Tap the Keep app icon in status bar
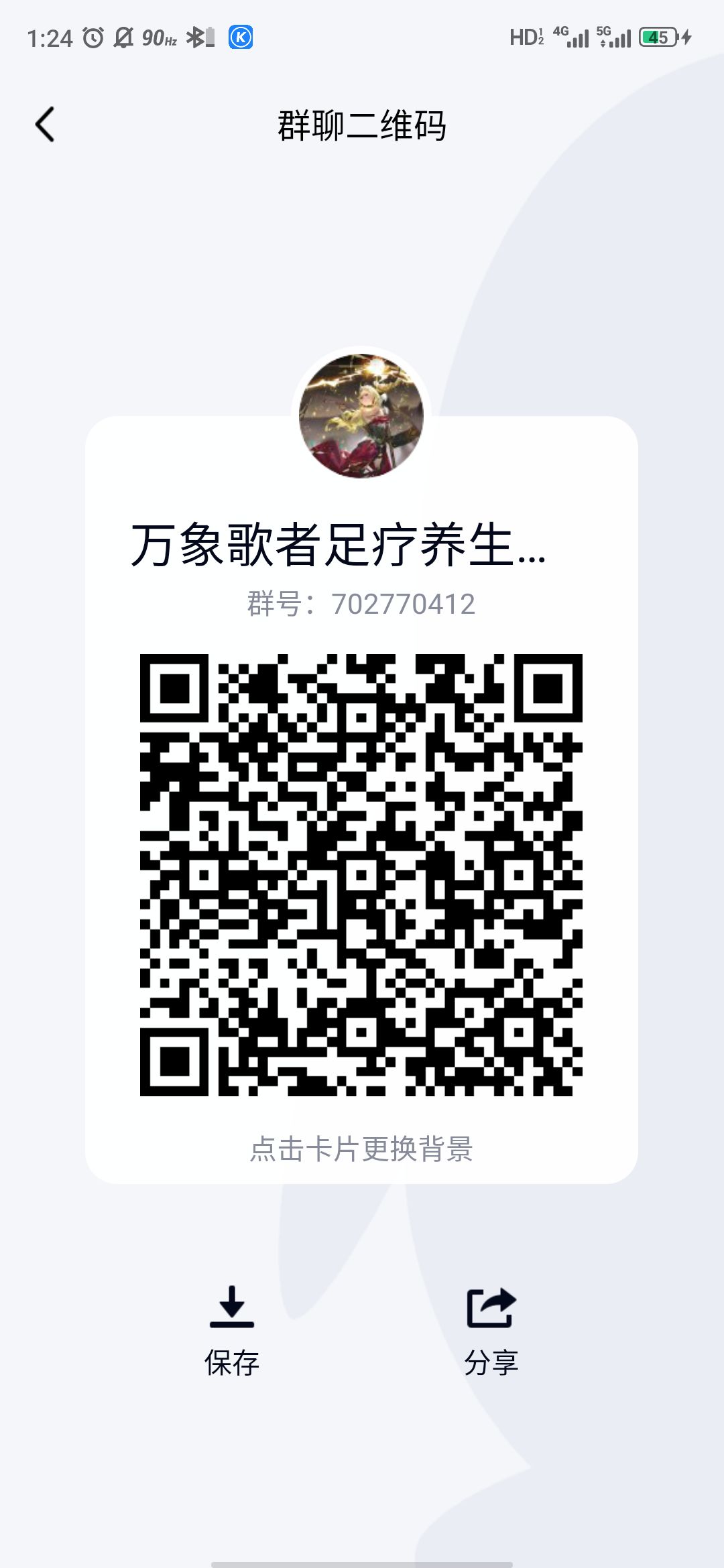The width and height of the screenshot is (724, 1568). (x=241, y=38)
